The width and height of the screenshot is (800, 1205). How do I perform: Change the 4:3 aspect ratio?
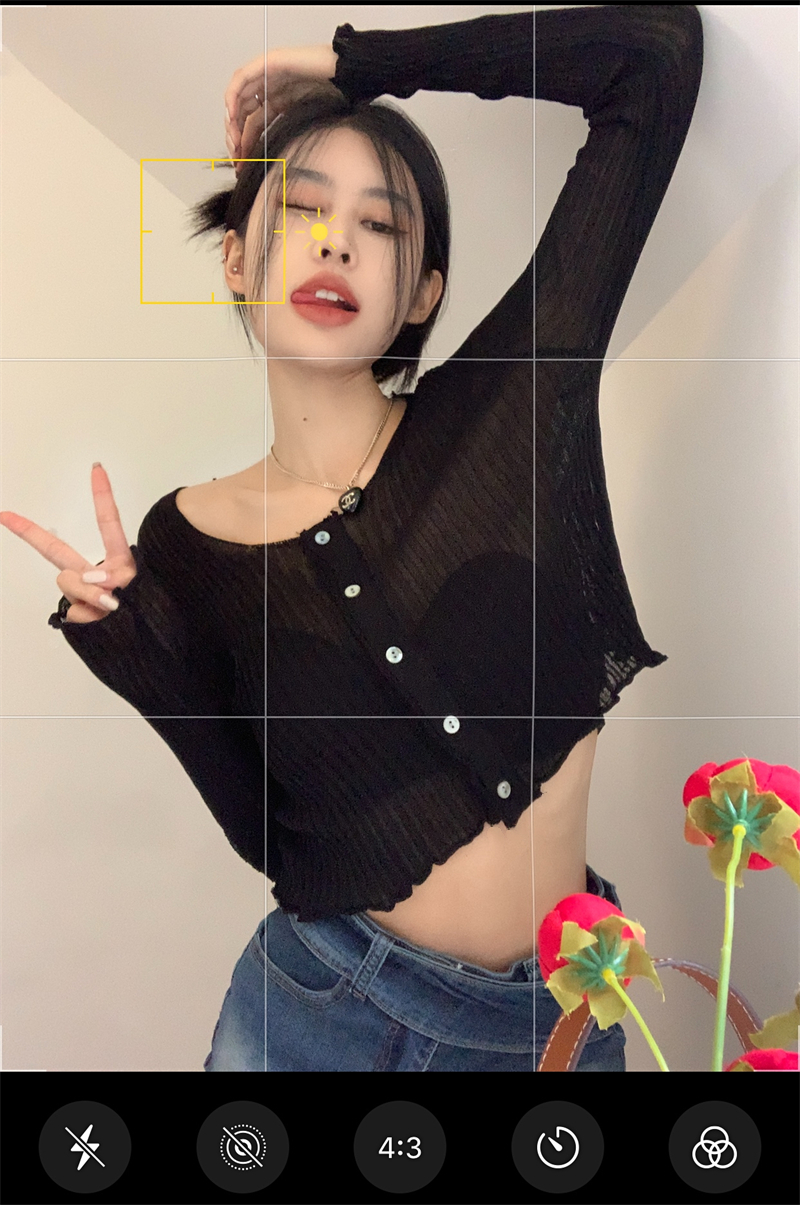click(400, 1147)
